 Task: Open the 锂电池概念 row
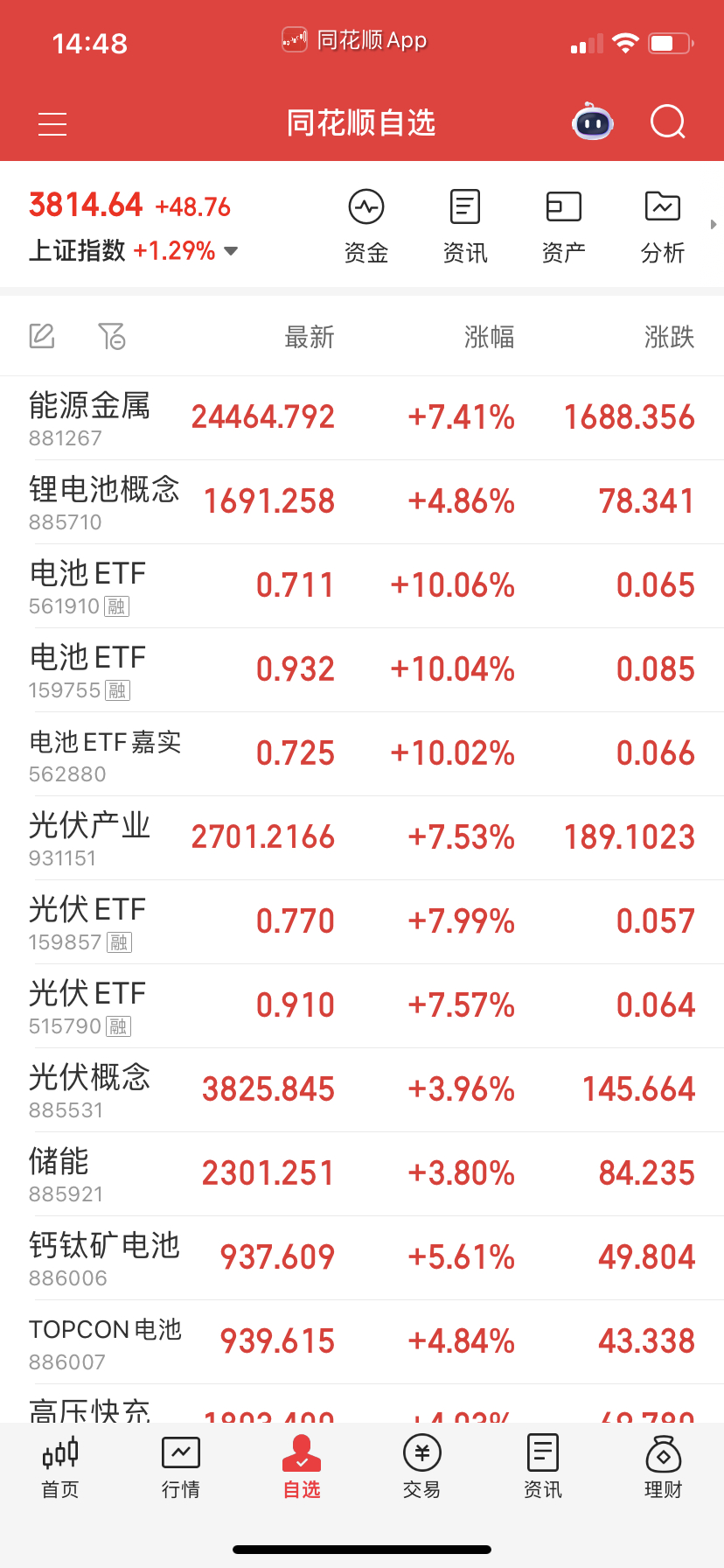[x=362, y=502]
